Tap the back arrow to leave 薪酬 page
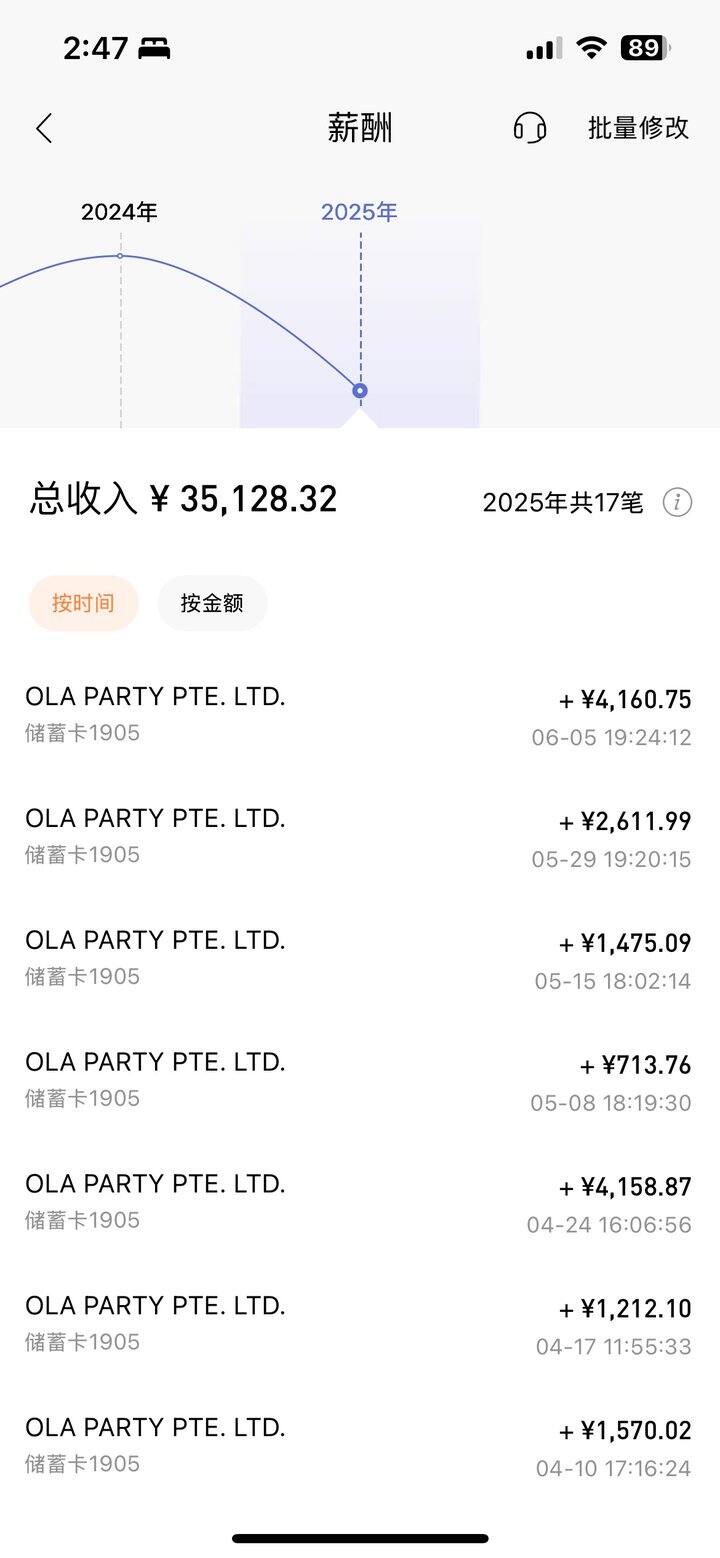 [44, 129]
